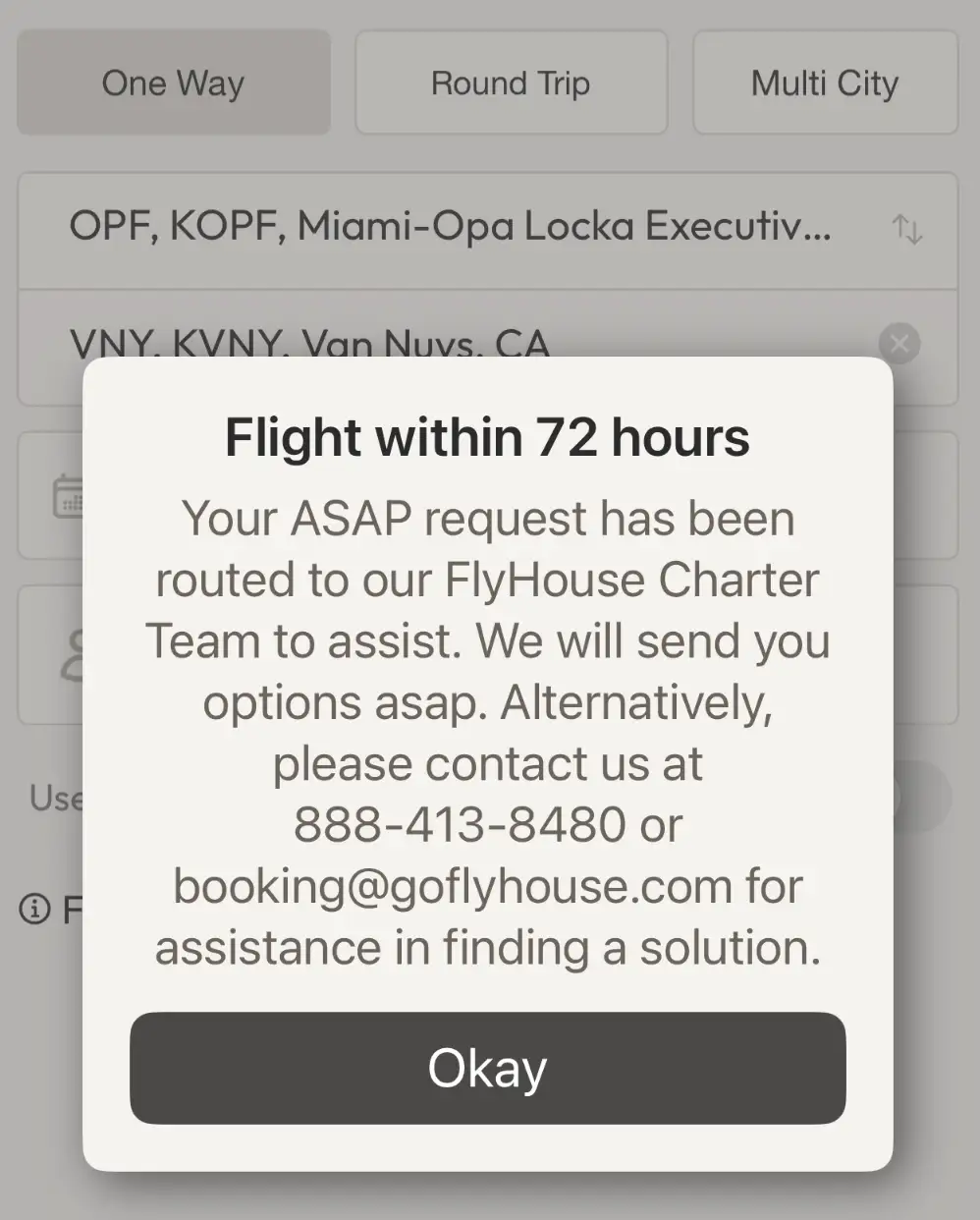Dismiss the alert with the Okay button
Screen dimensions: 980x1220
(488, 1069)
